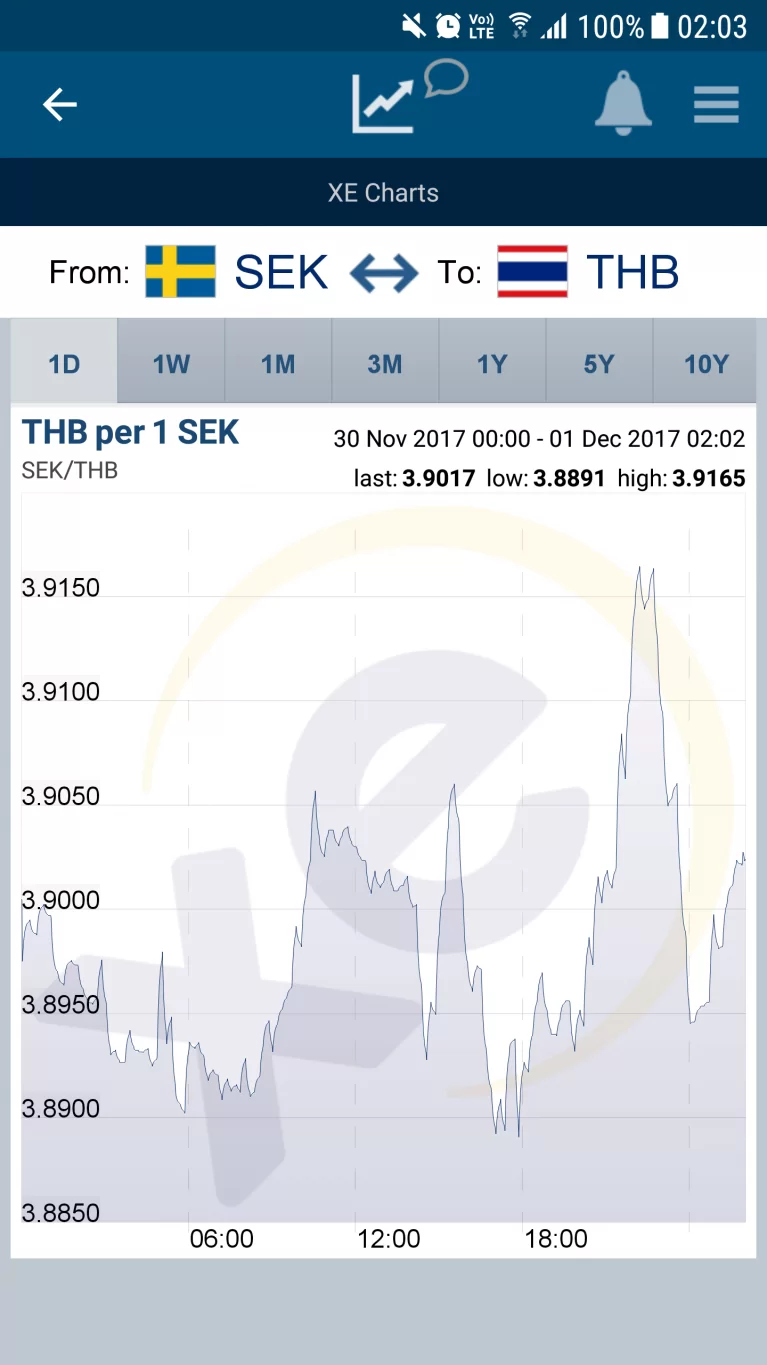Open the chart with speech bubble icon
This screenshot has height=1365, width=767.
pos(407,98)
